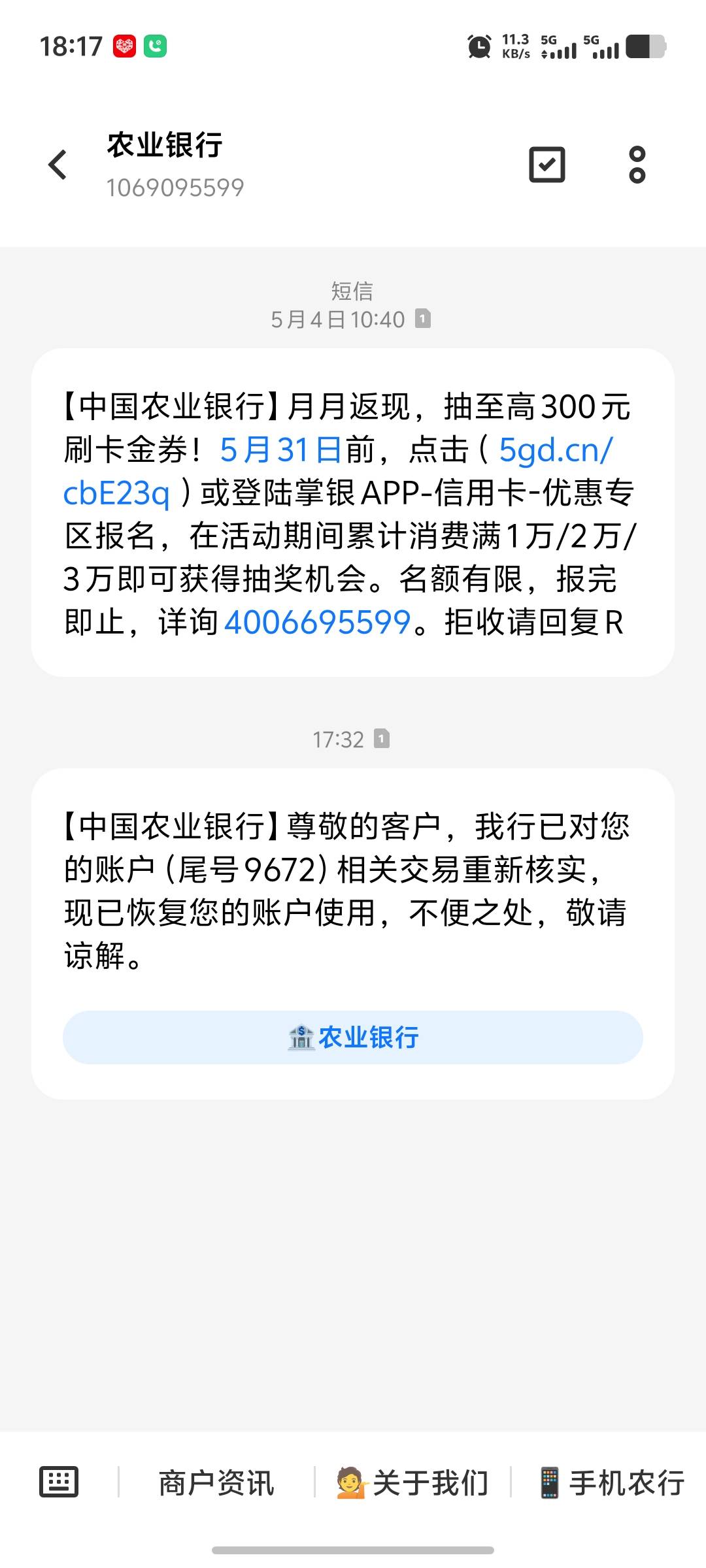Open the three-dot overflow menu
This screenshot has width=706, height=1568.
[x=637, y=165]
